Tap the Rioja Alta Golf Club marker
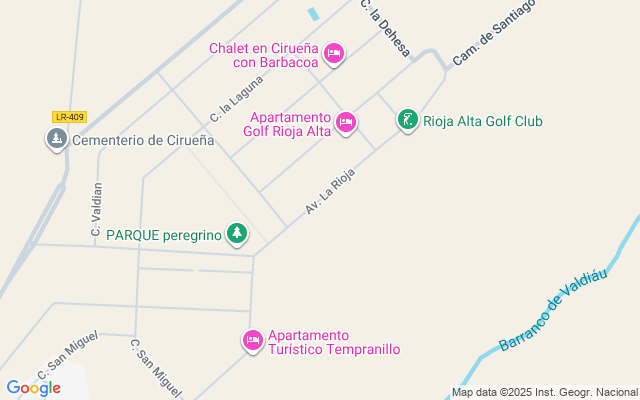 pyautogui.click(x=407, y=121)
